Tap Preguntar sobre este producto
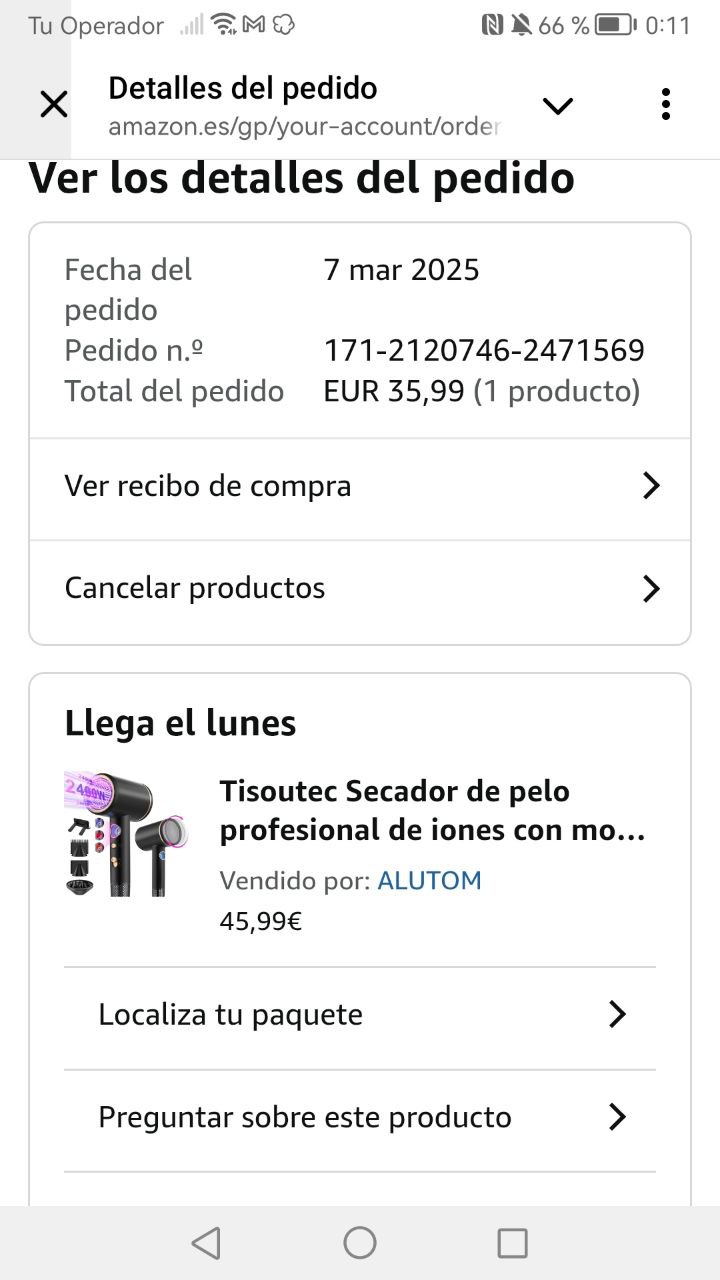Screen dimensions: 720x1280 tap(360, 1117)
